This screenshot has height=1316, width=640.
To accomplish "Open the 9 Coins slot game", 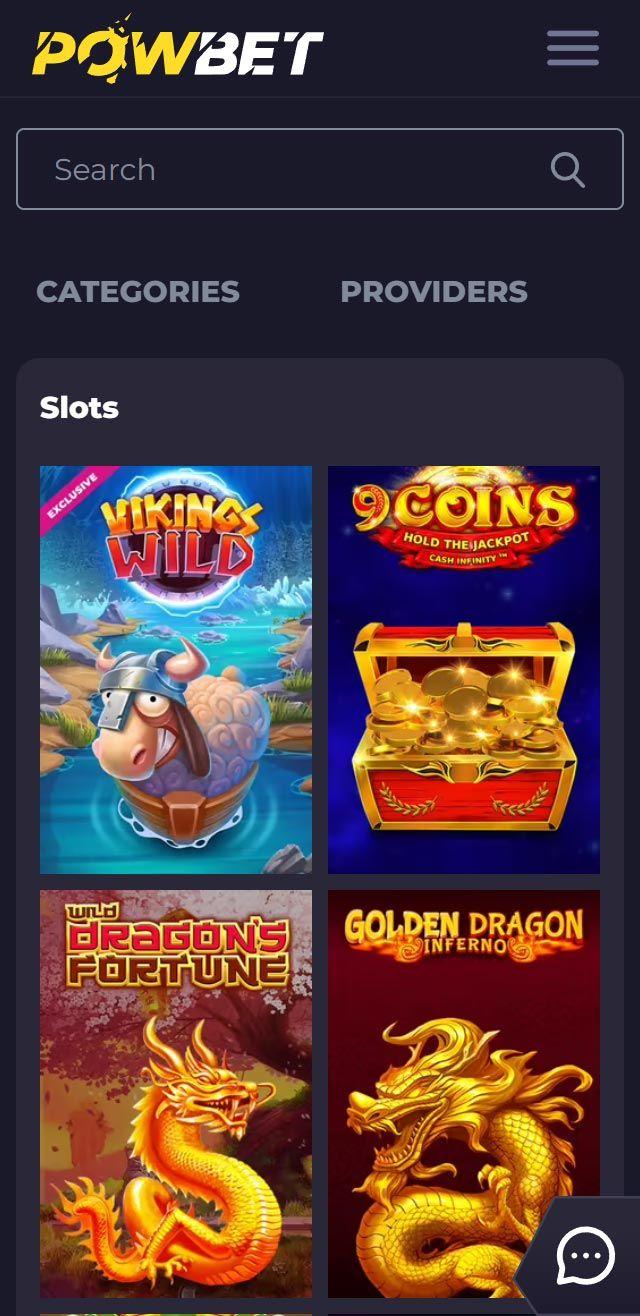I will click(x=464, y=670).
